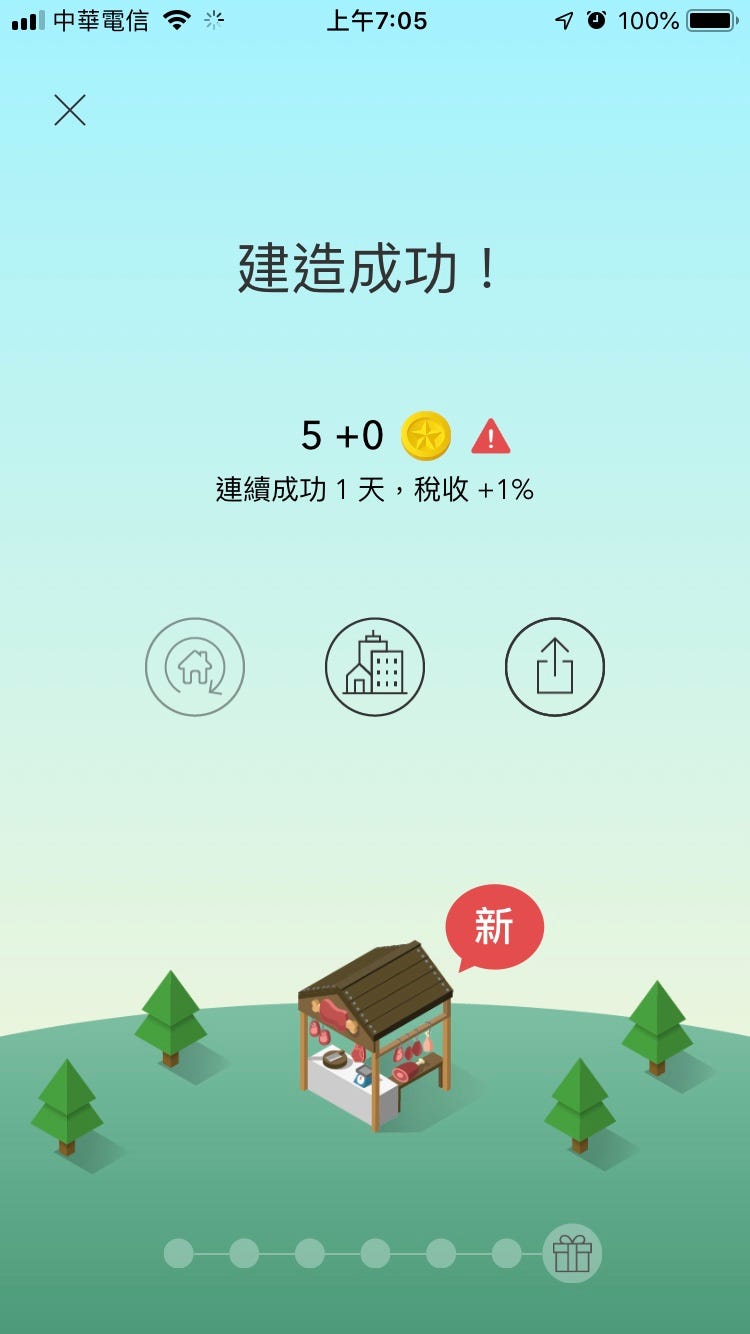Share the build result
Viewport: 750px width, 1334px height.
pyautogui.click(x=555, y=667)
